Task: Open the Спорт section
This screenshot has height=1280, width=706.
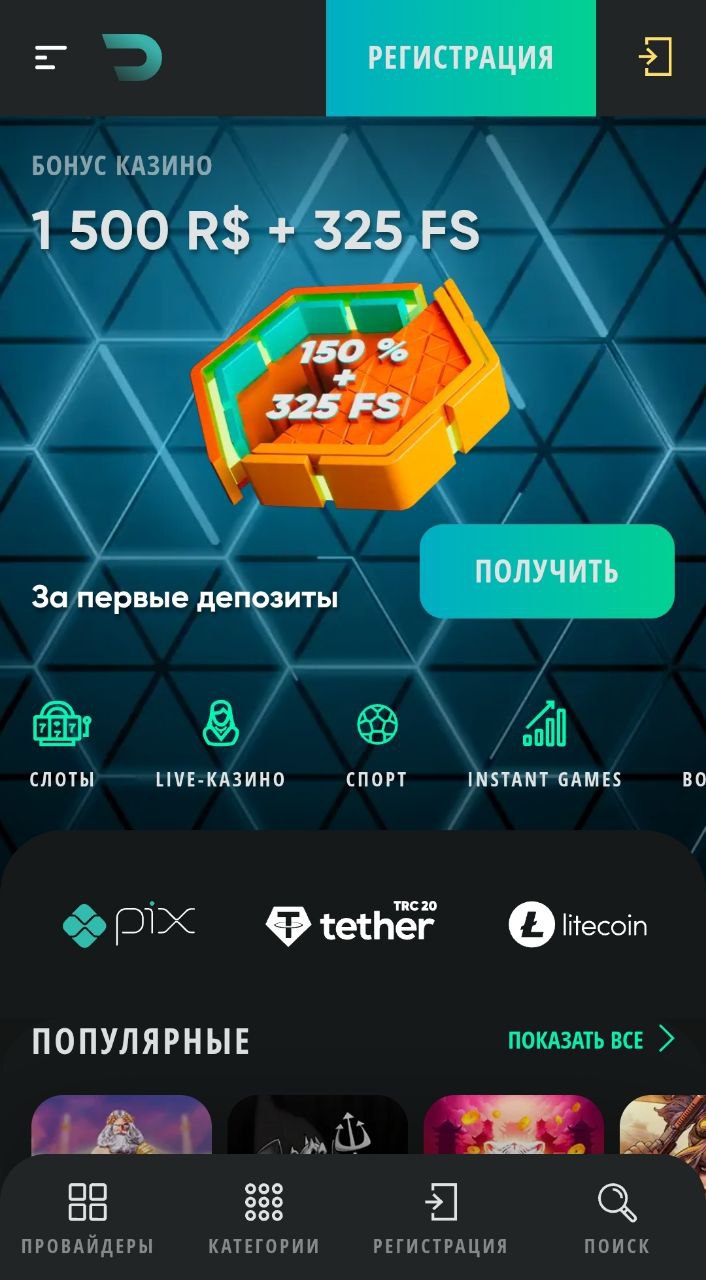Action: (x=377, y=745)
